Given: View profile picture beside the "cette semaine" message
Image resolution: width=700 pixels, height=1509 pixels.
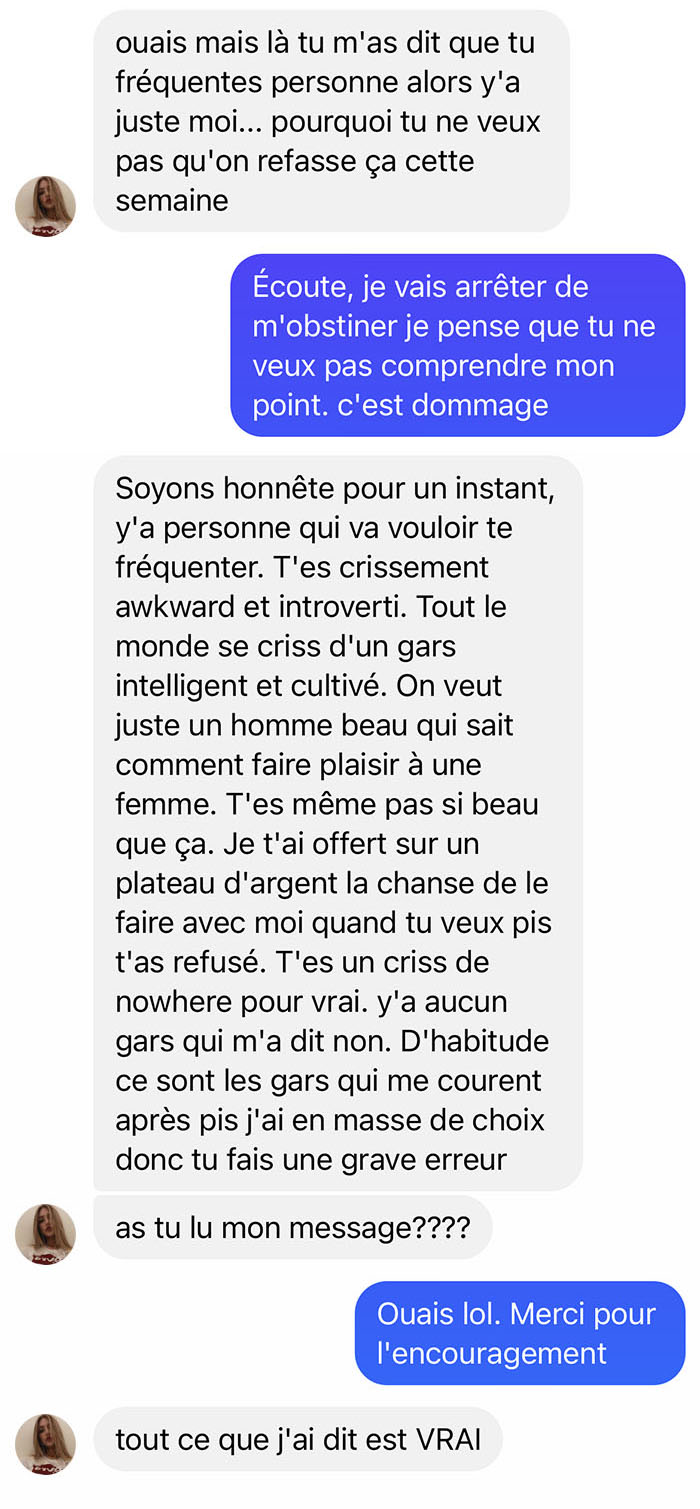Looking at the screenshot, I should pyautogui.click(x=46, y=206).
